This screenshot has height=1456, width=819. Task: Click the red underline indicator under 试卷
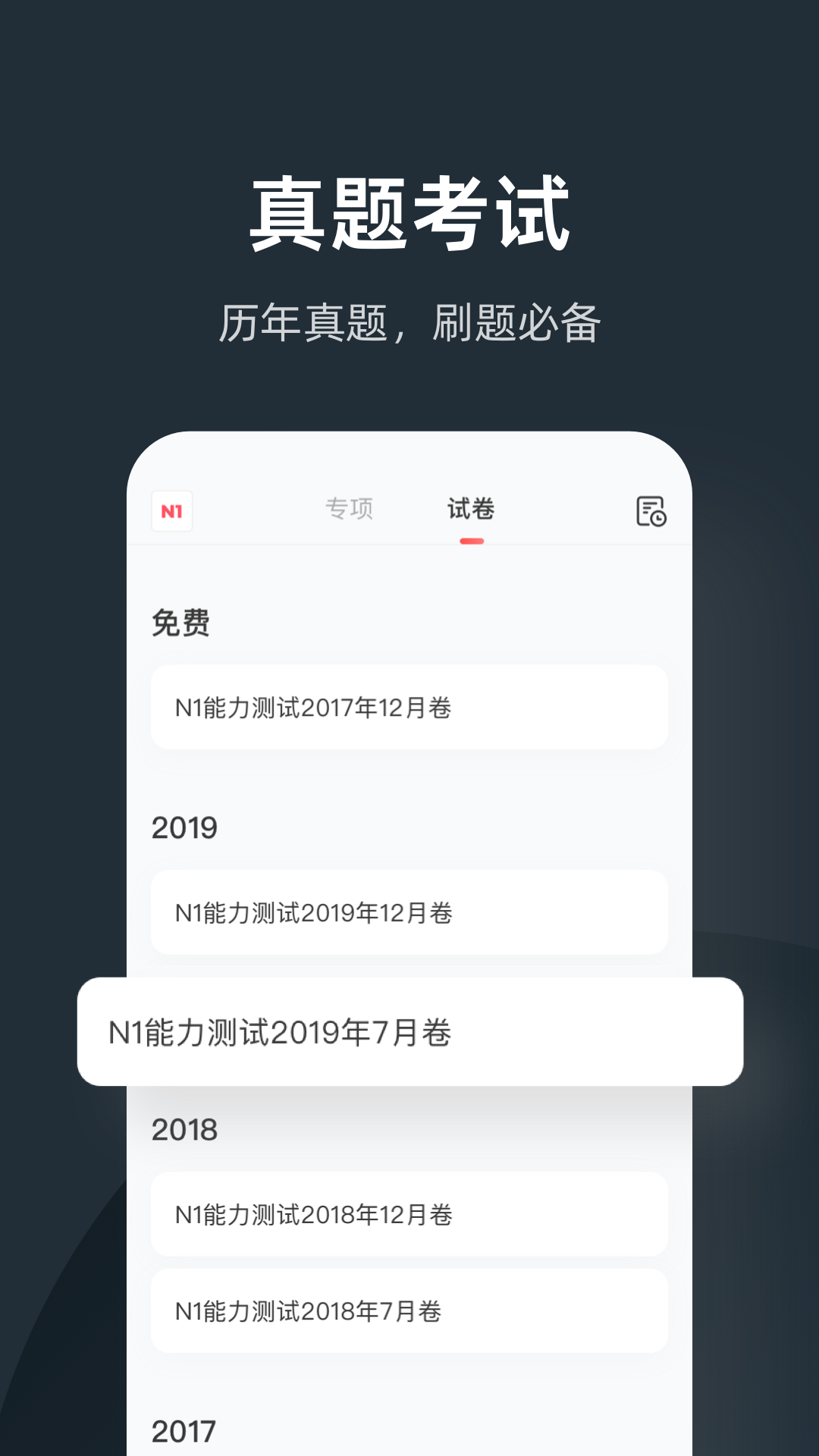(x=472, y=540)
